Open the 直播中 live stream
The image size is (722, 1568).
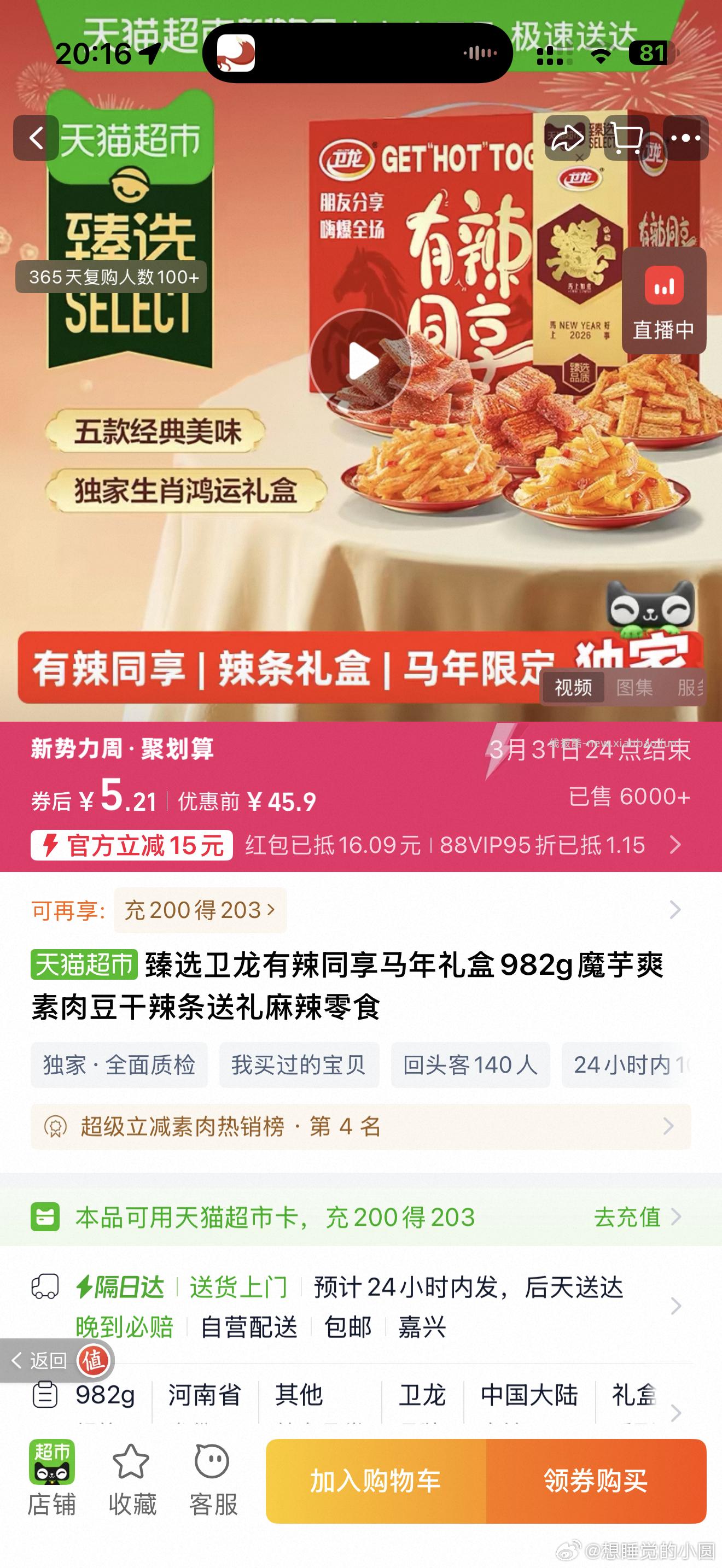(663, 301)
